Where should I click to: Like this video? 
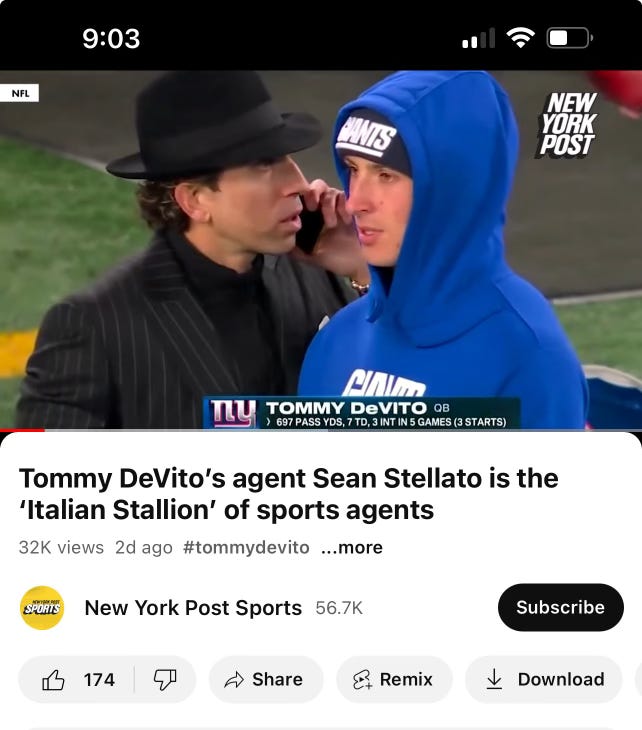[x=78, y=680]
